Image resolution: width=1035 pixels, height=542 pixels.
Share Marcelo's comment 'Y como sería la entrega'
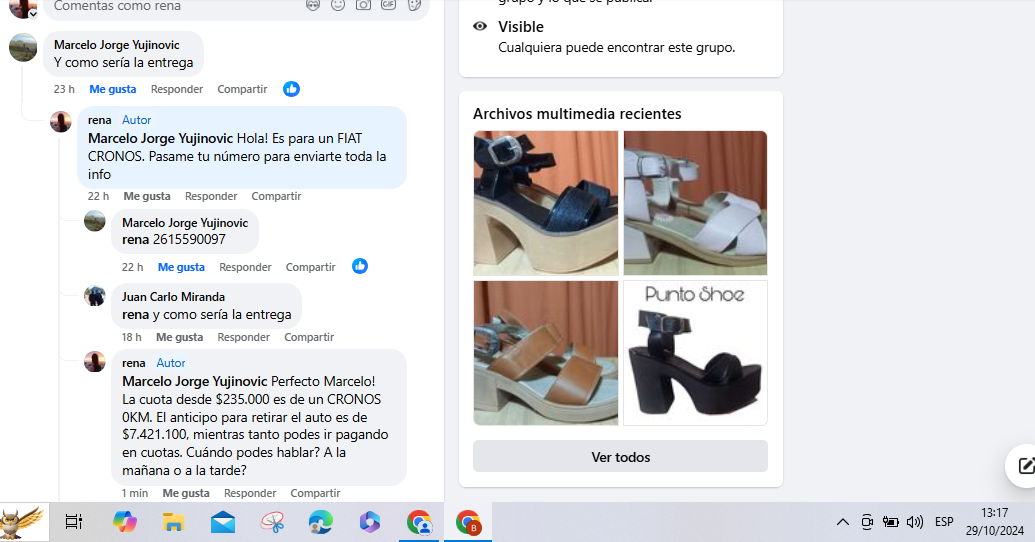(242, 89)
